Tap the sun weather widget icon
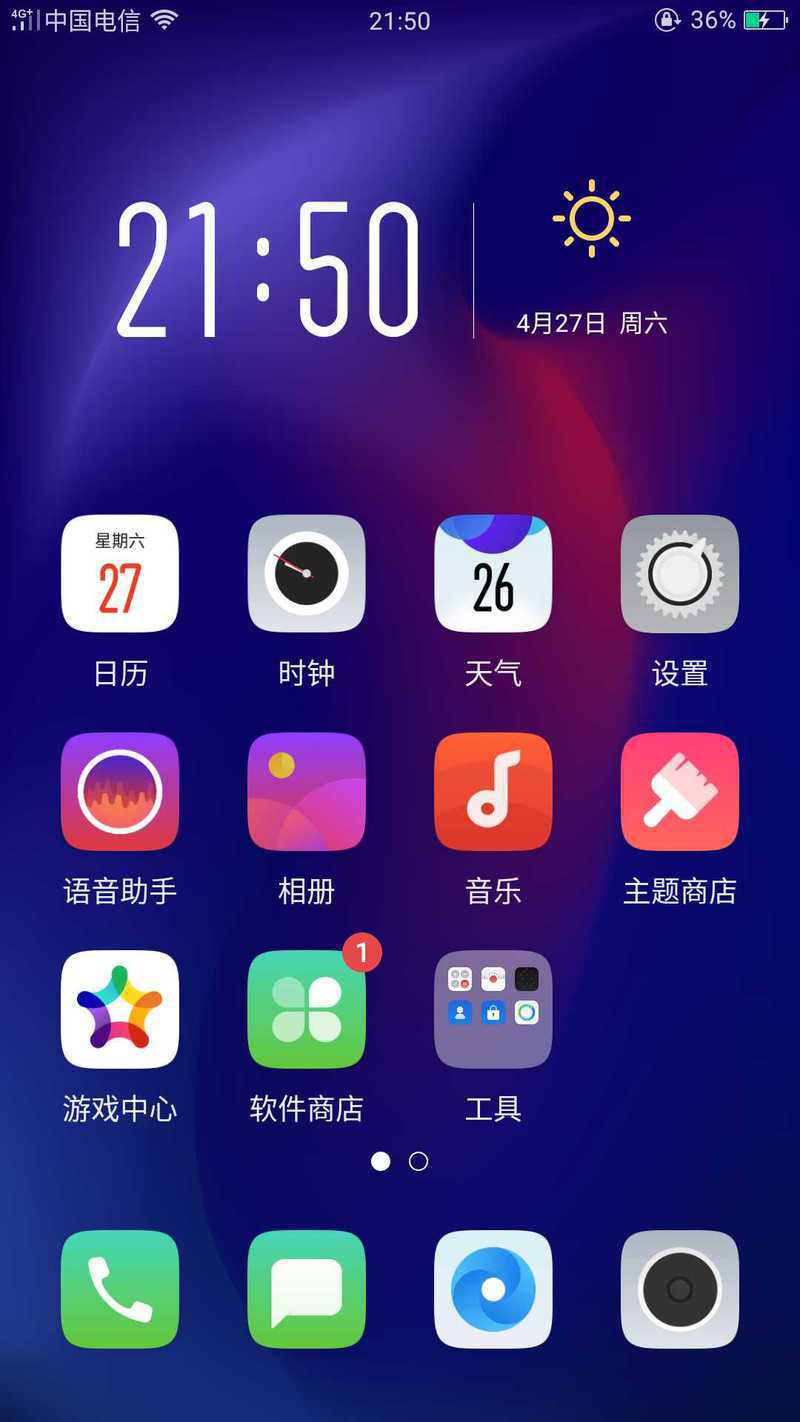The image size is (800, 1422). (x=591, y=218)
